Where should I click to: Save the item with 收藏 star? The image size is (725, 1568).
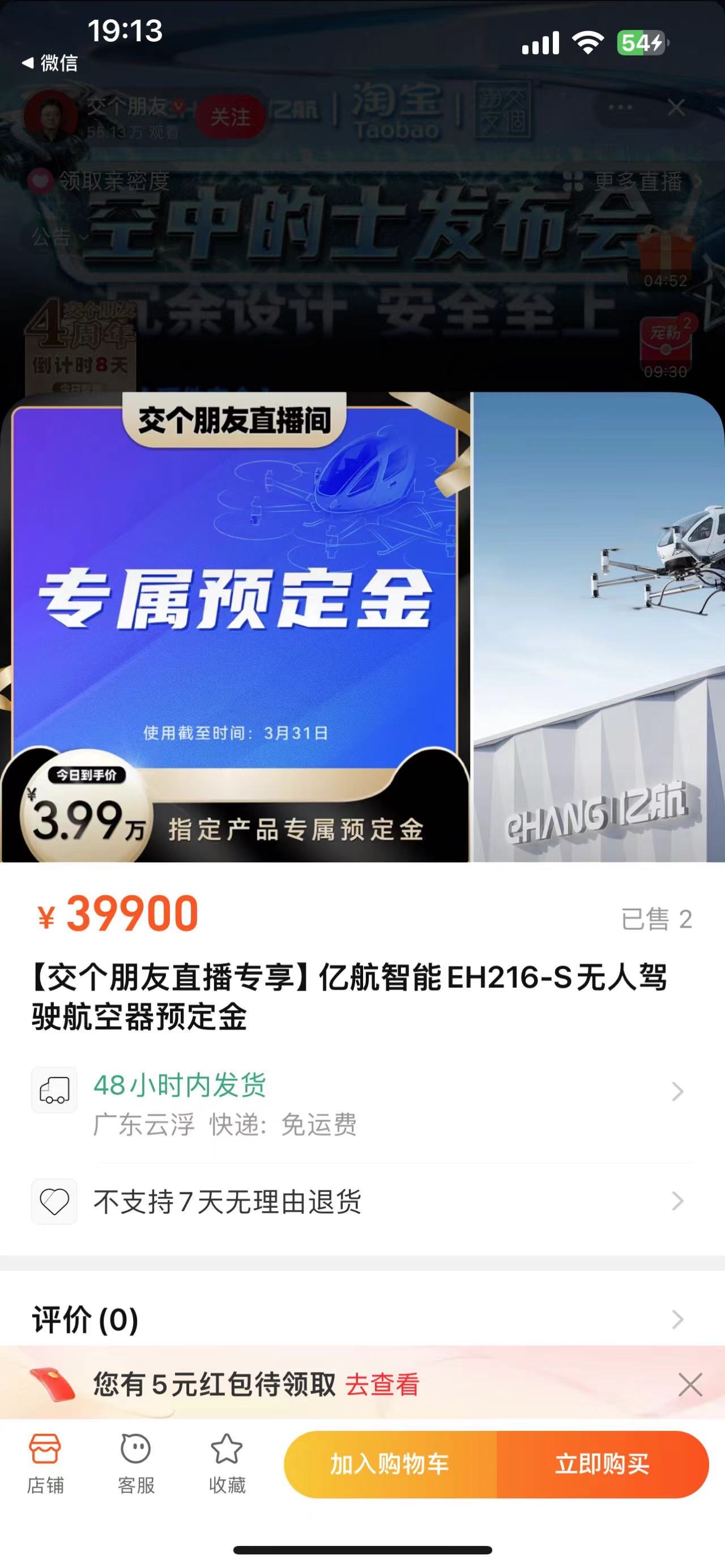point(227,1464)
